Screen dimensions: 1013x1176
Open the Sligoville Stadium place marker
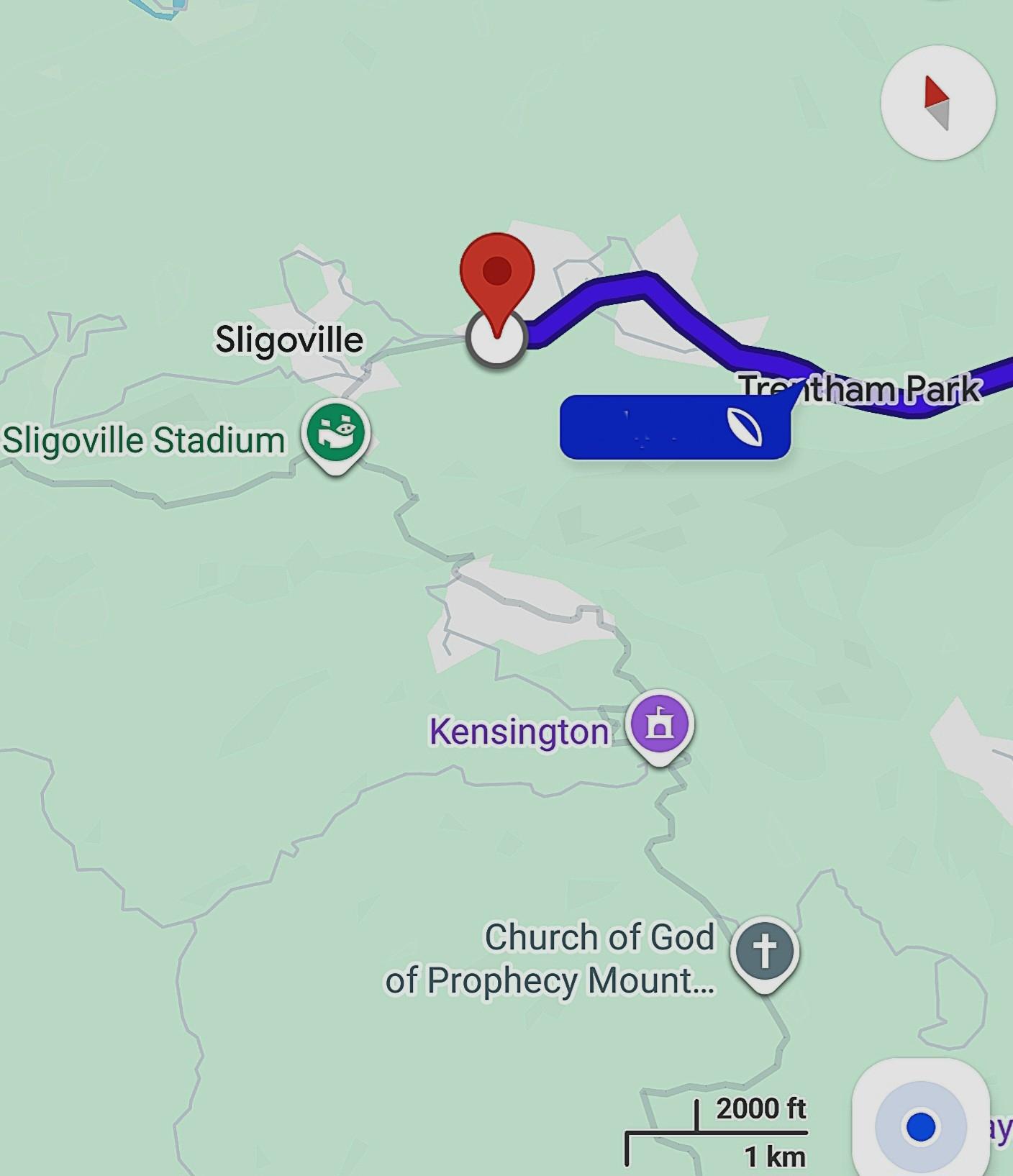click(x=335, y=434)
